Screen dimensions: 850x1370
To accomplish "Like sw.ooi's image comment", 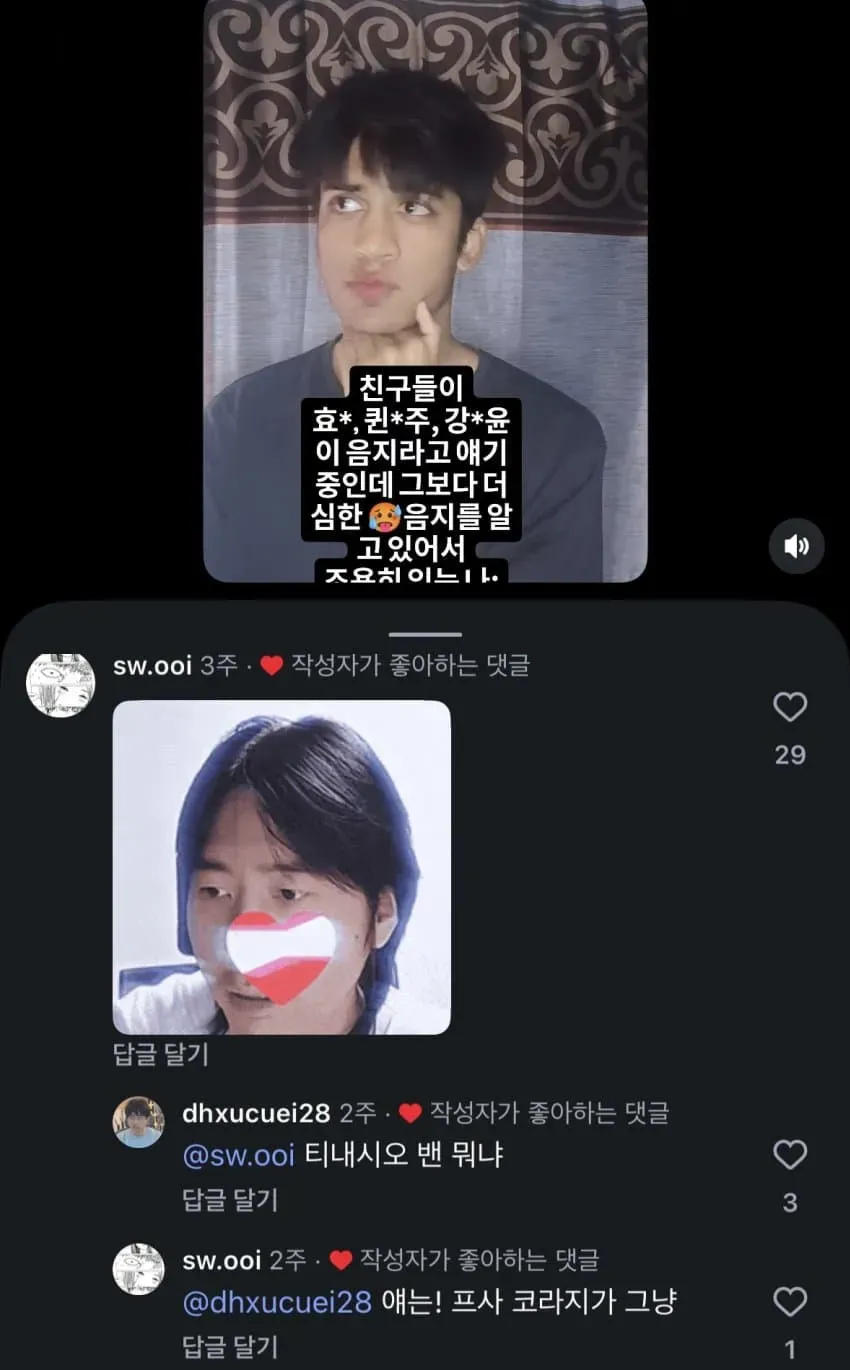I will point(790,708).
